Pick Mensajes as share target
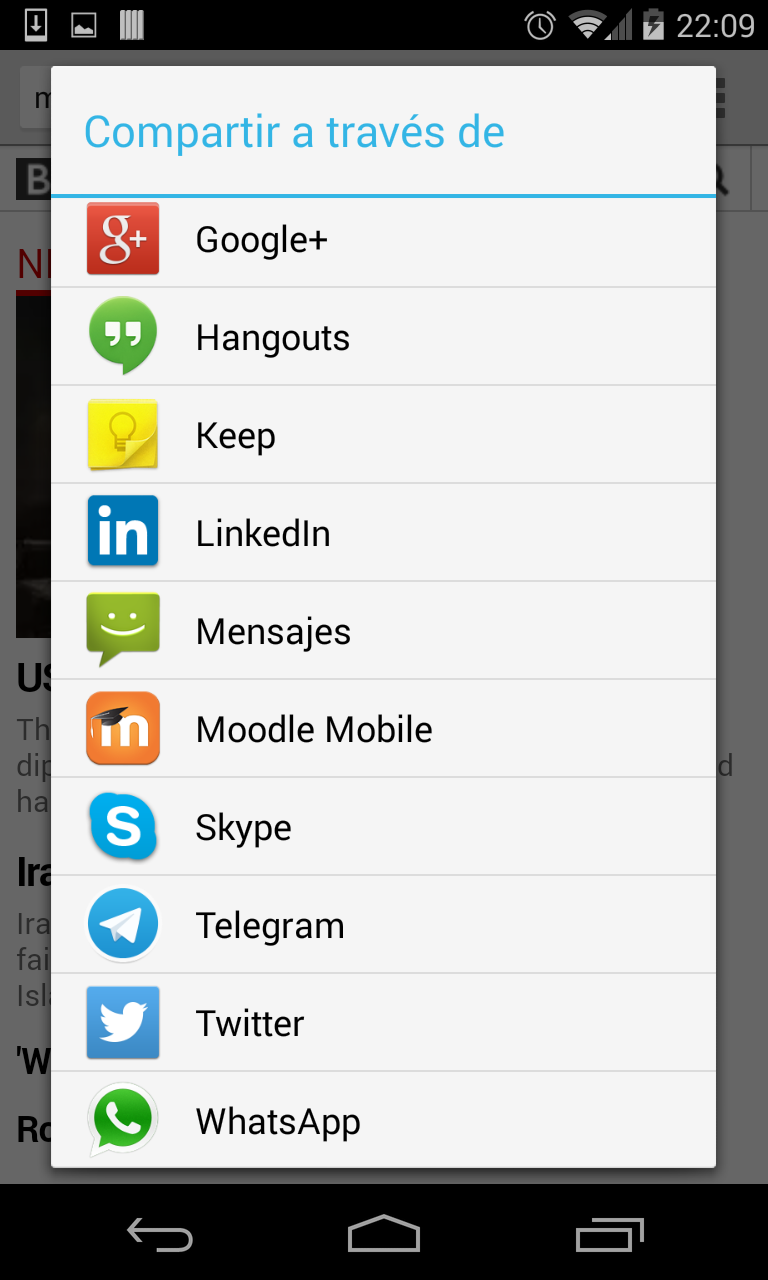The image size is (768, 1280). [383, 631]
